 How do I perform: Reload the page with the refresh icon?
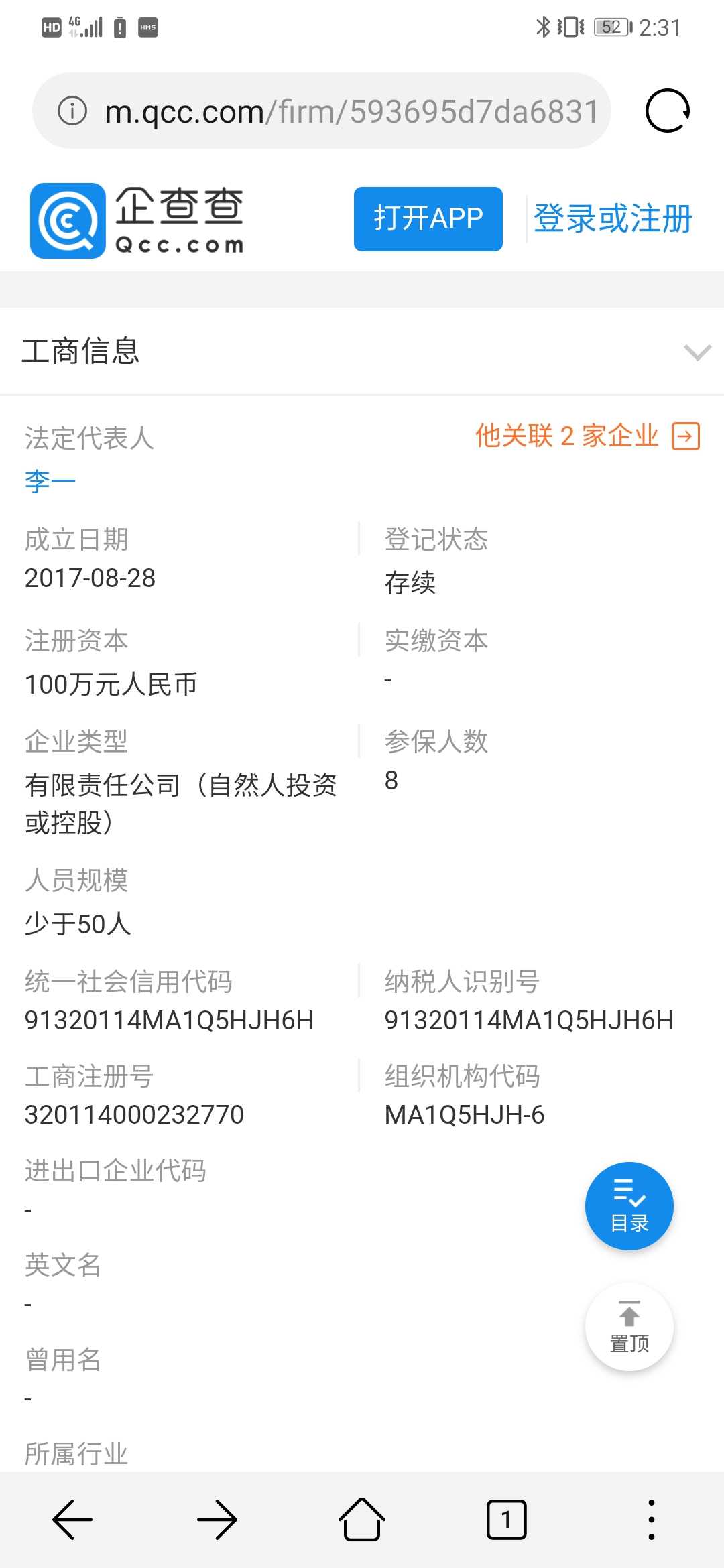coord(667,111)
